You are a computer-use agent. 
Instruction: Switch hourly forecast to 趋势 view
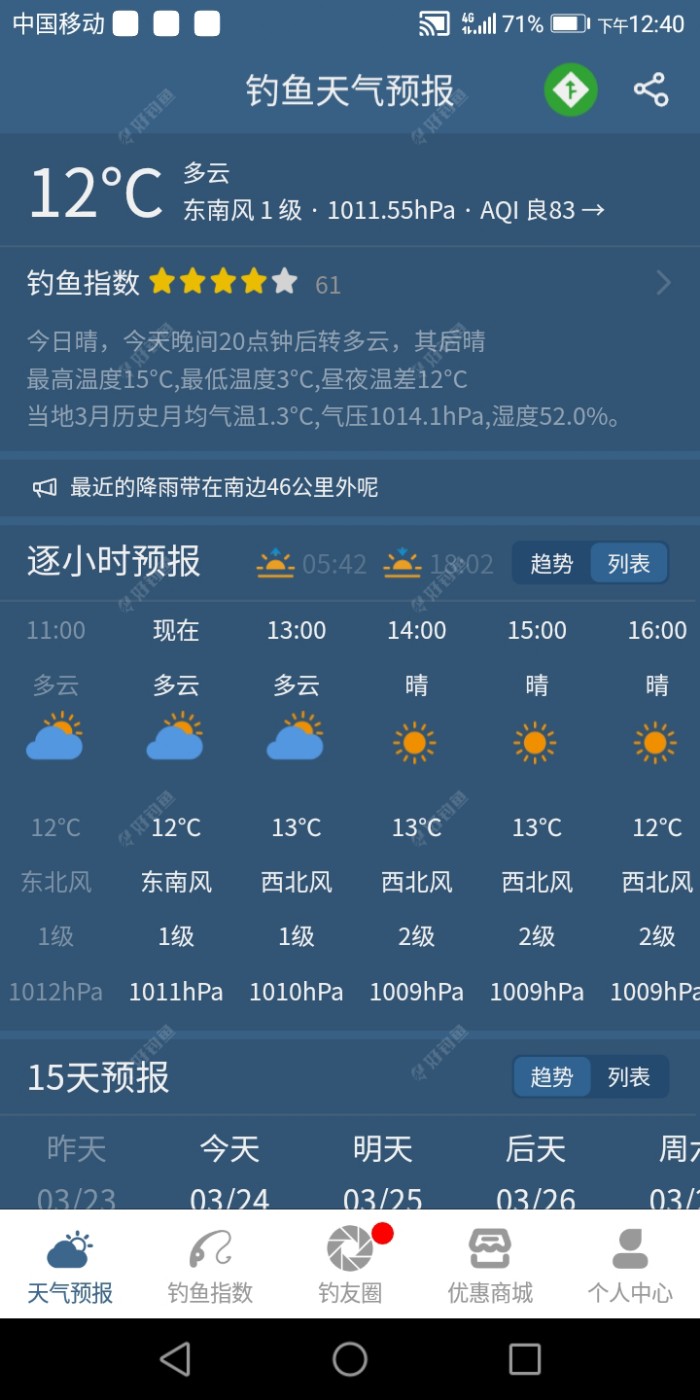552,564
